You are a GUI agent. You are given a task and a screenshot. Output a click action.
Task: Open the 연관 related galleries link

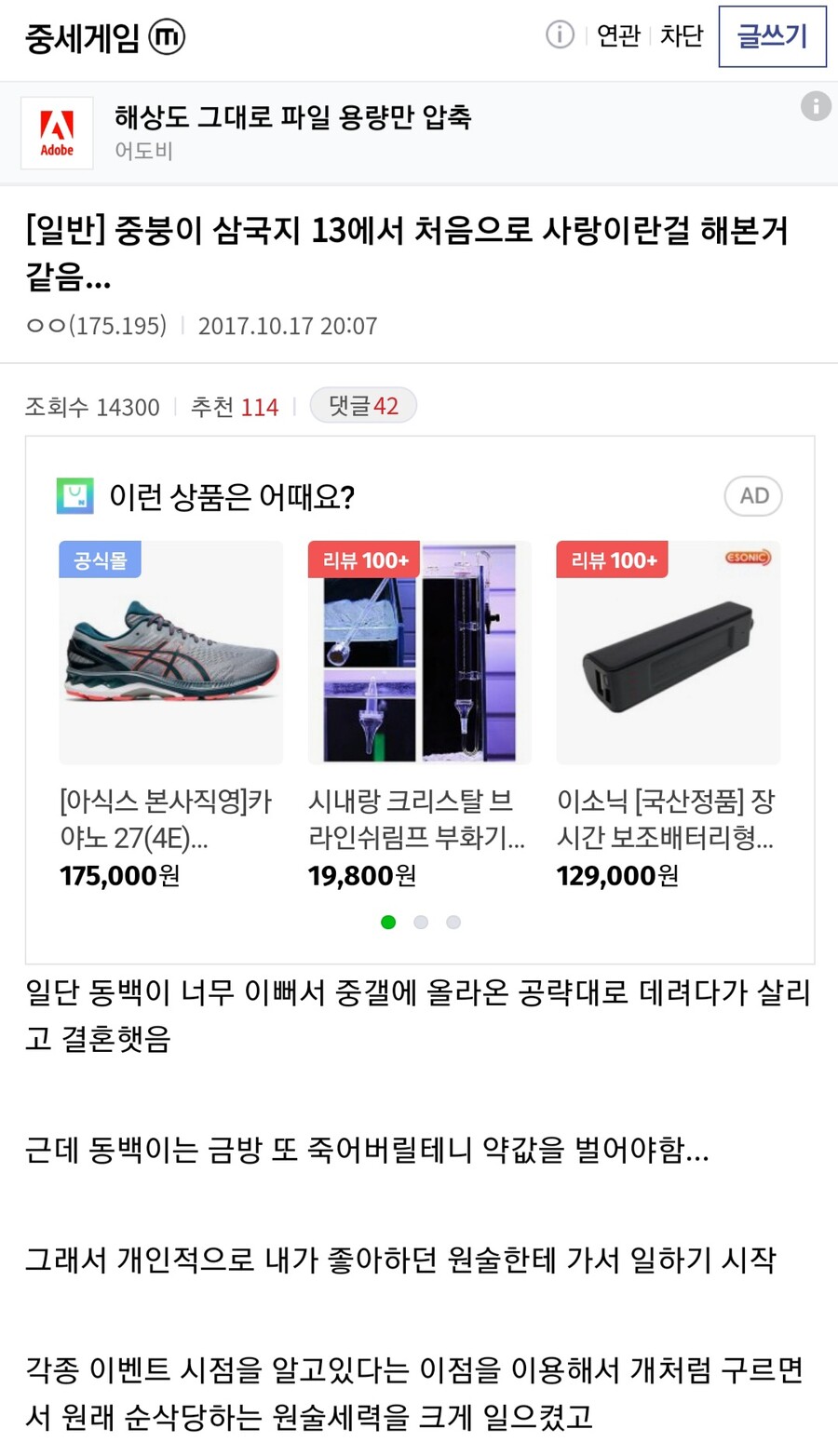tap(618, 36)
